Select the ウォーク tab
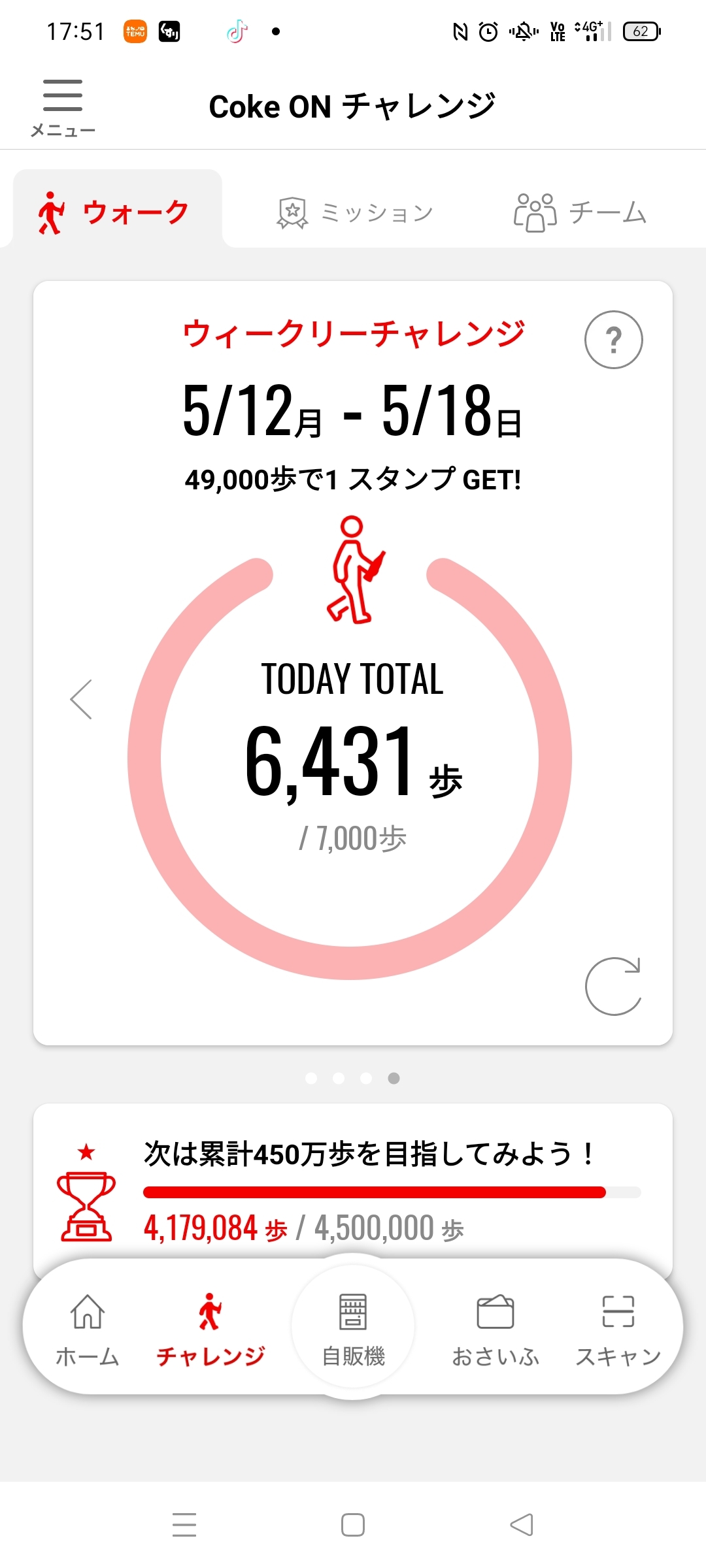Viewport: 706px width, 1568px height. coord(113,212)
